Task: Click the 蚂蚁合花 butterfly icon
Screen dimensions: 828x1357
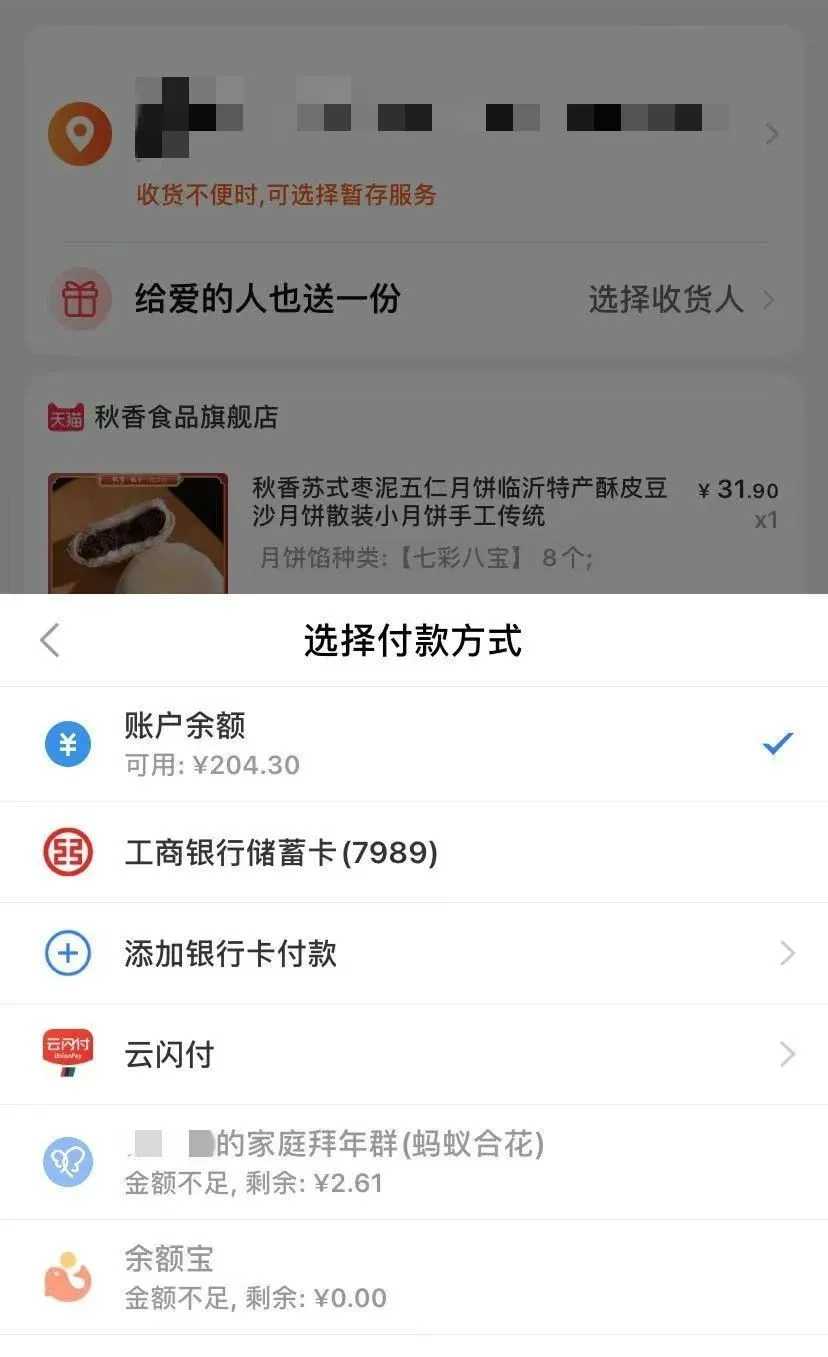Action: coord(67,1162)
